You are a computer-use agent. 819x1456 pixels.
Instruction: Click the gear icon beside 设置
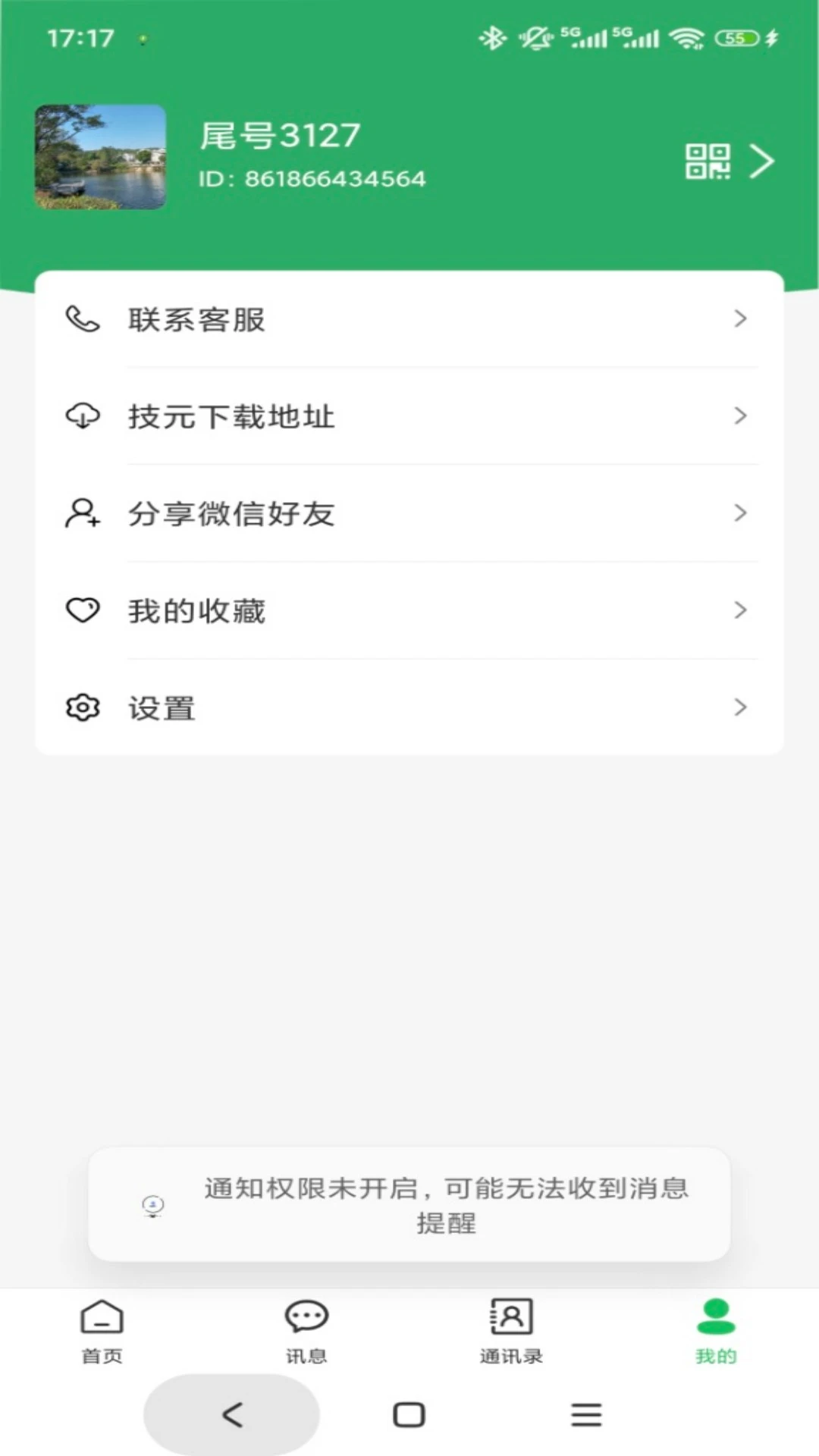coord(82,708)
